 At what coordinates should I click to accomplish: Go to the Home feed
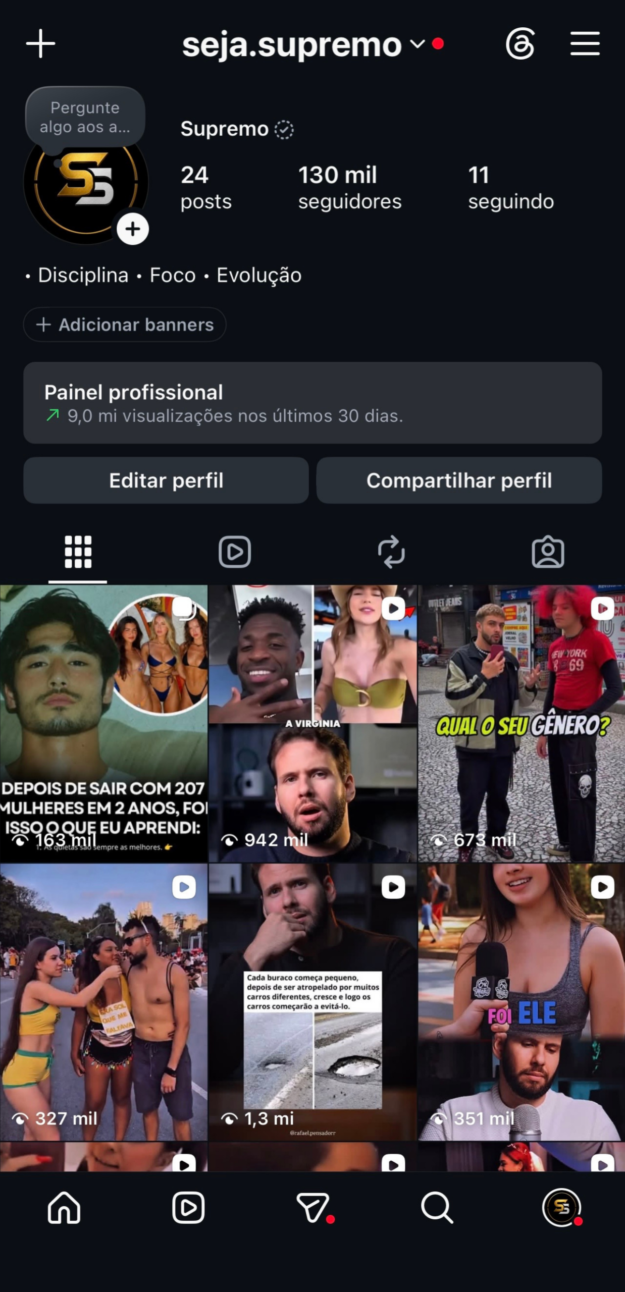[64, 1208]
